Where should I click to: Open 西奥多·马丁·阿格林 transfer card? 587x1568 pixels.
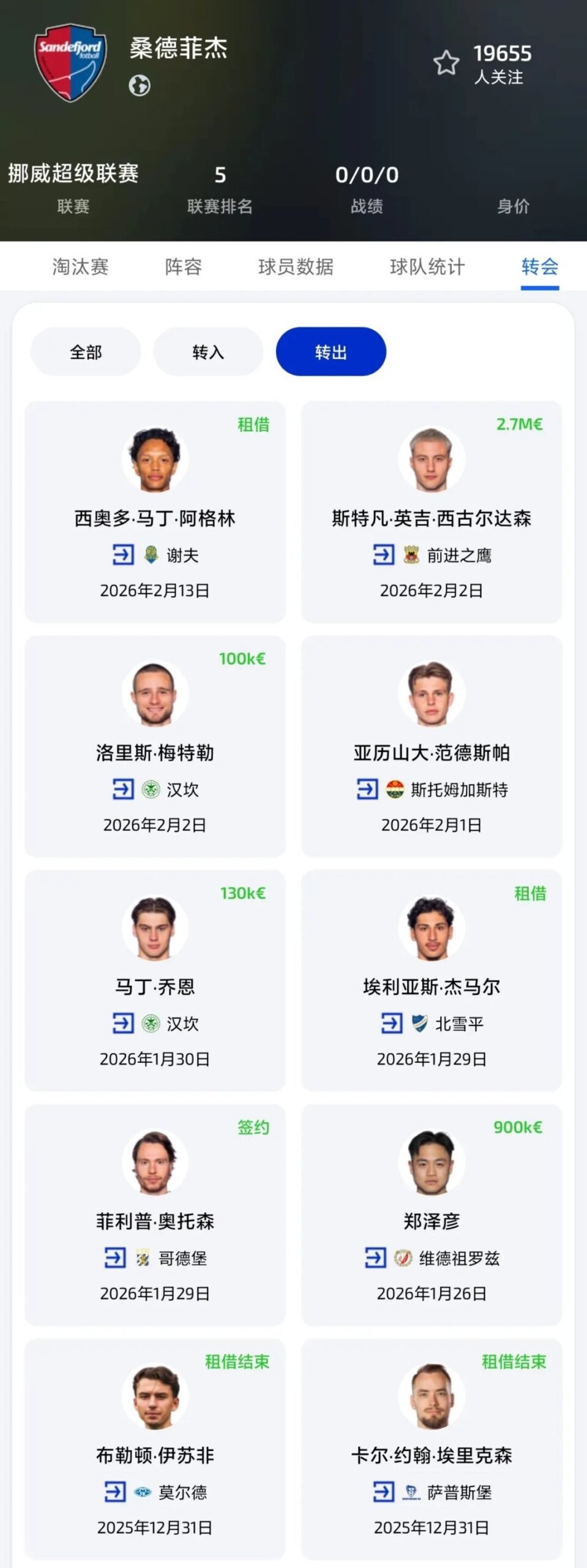pos(155,512)
